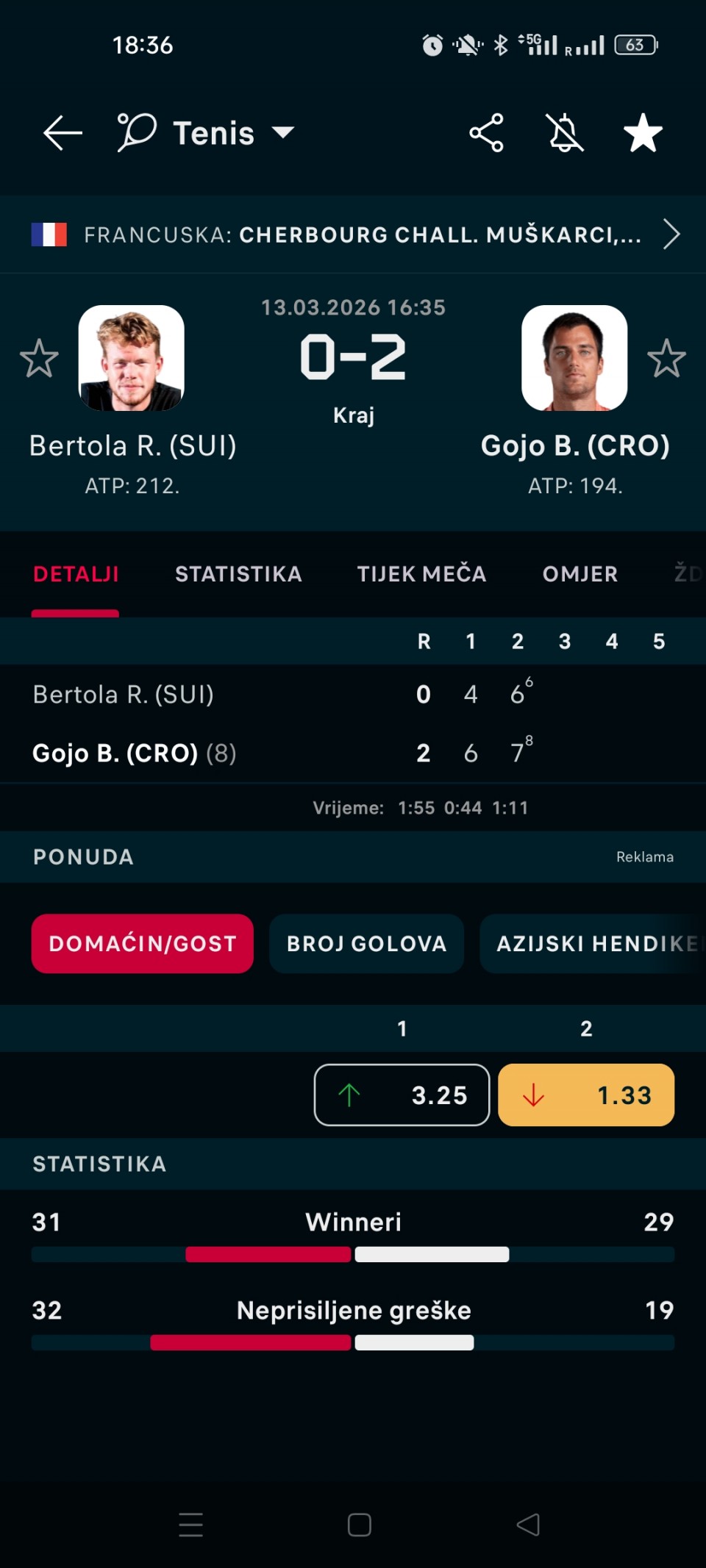Screen dimensions: 706x1568
Task: Remove match from favorites star
Action: tap(643, 133)
